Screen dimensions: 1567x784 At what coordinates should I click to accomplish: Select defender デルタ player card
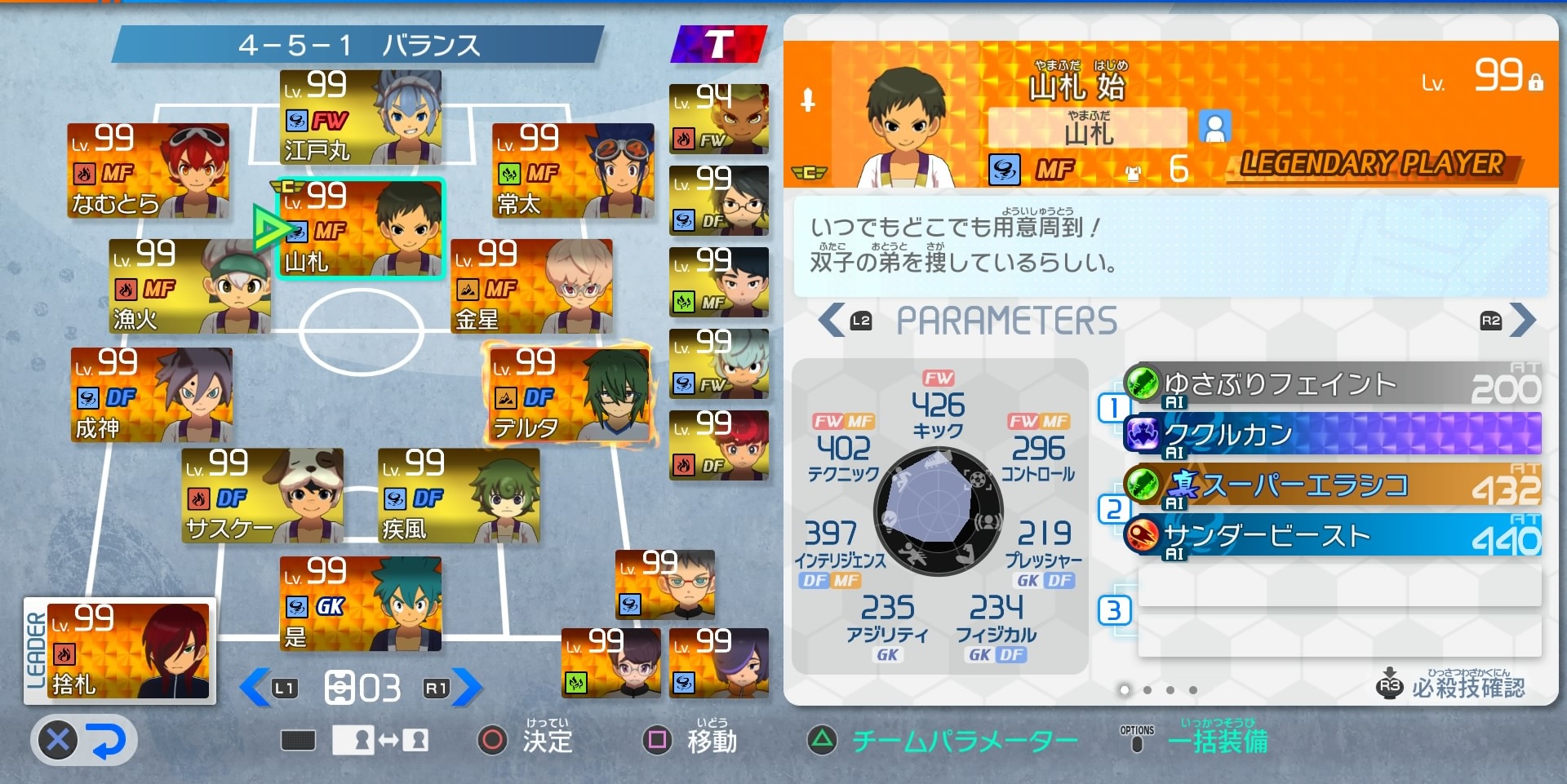[x=570, y=395]
